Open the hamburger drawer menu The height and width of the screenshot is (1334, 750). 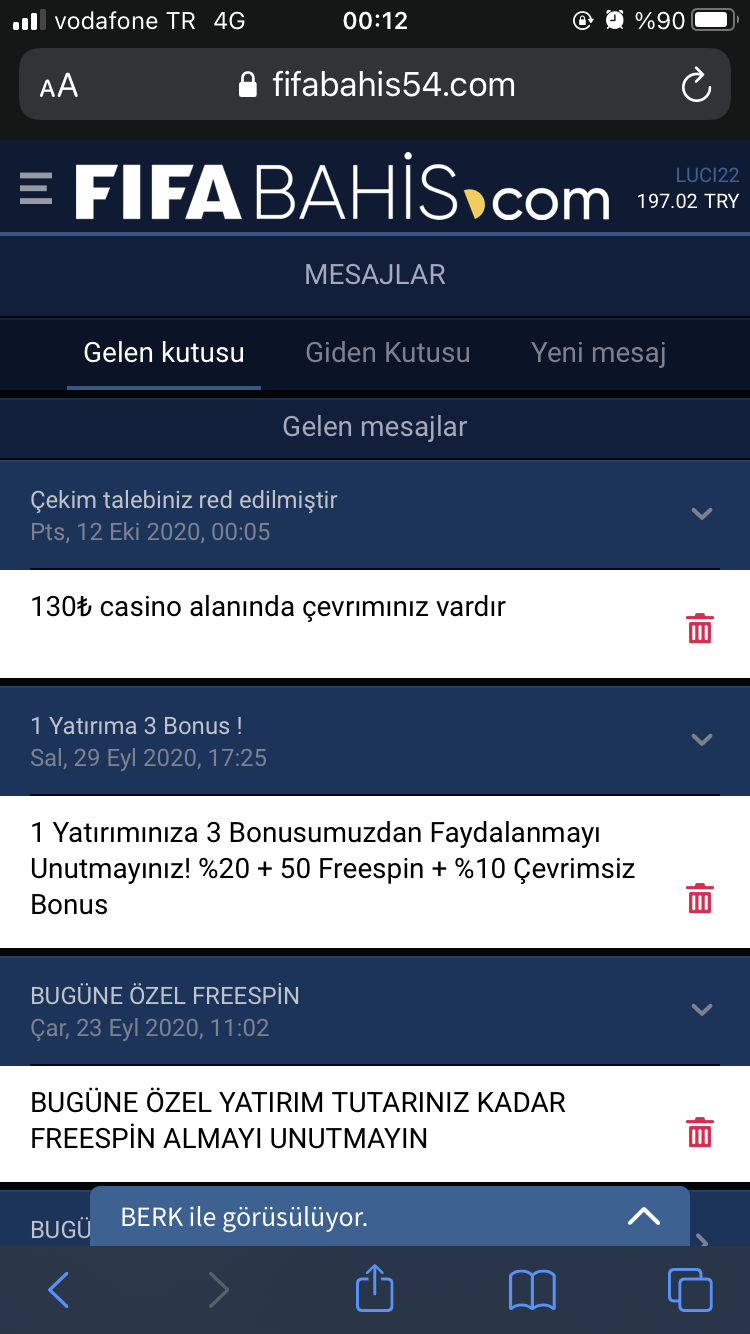(36, 187)
